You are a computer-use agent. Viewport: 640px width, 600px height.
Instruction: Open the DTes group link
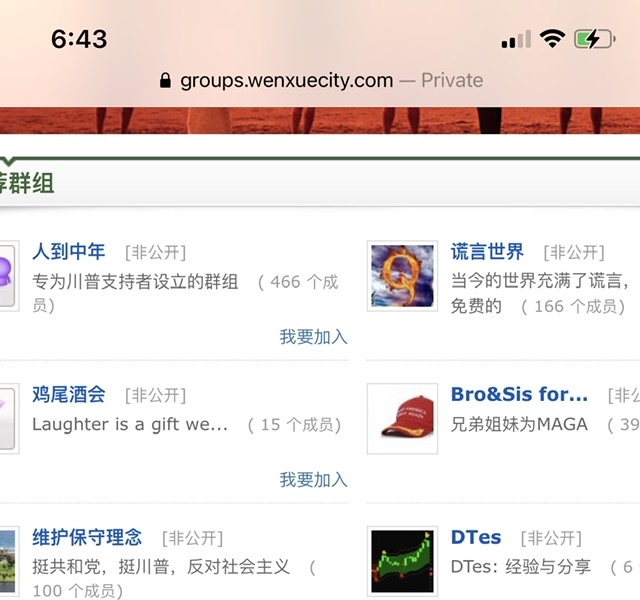pyautogui.click(x=476, y=537)
